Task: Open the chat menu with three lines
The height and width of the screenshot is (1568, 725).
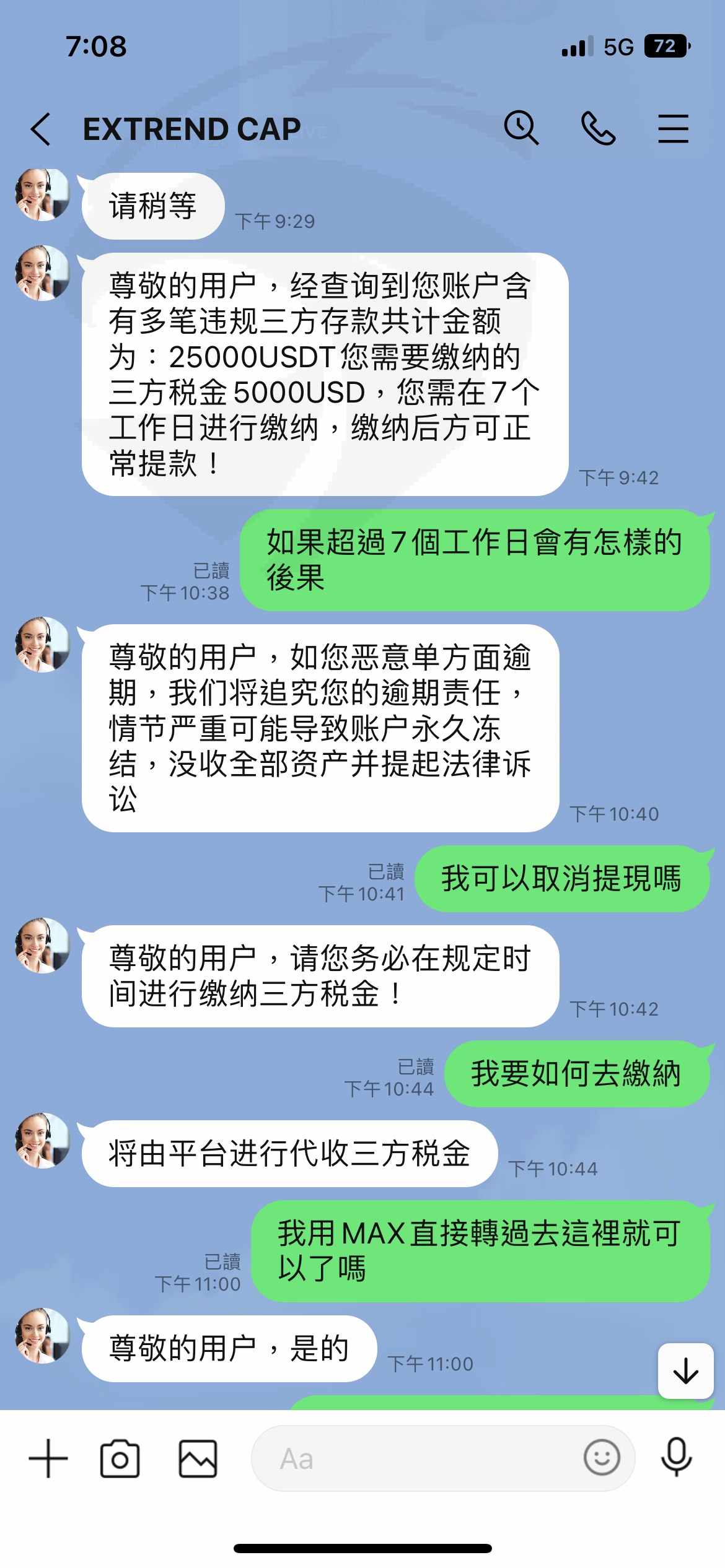Action: pyautogui.click(x=673, y=129)
